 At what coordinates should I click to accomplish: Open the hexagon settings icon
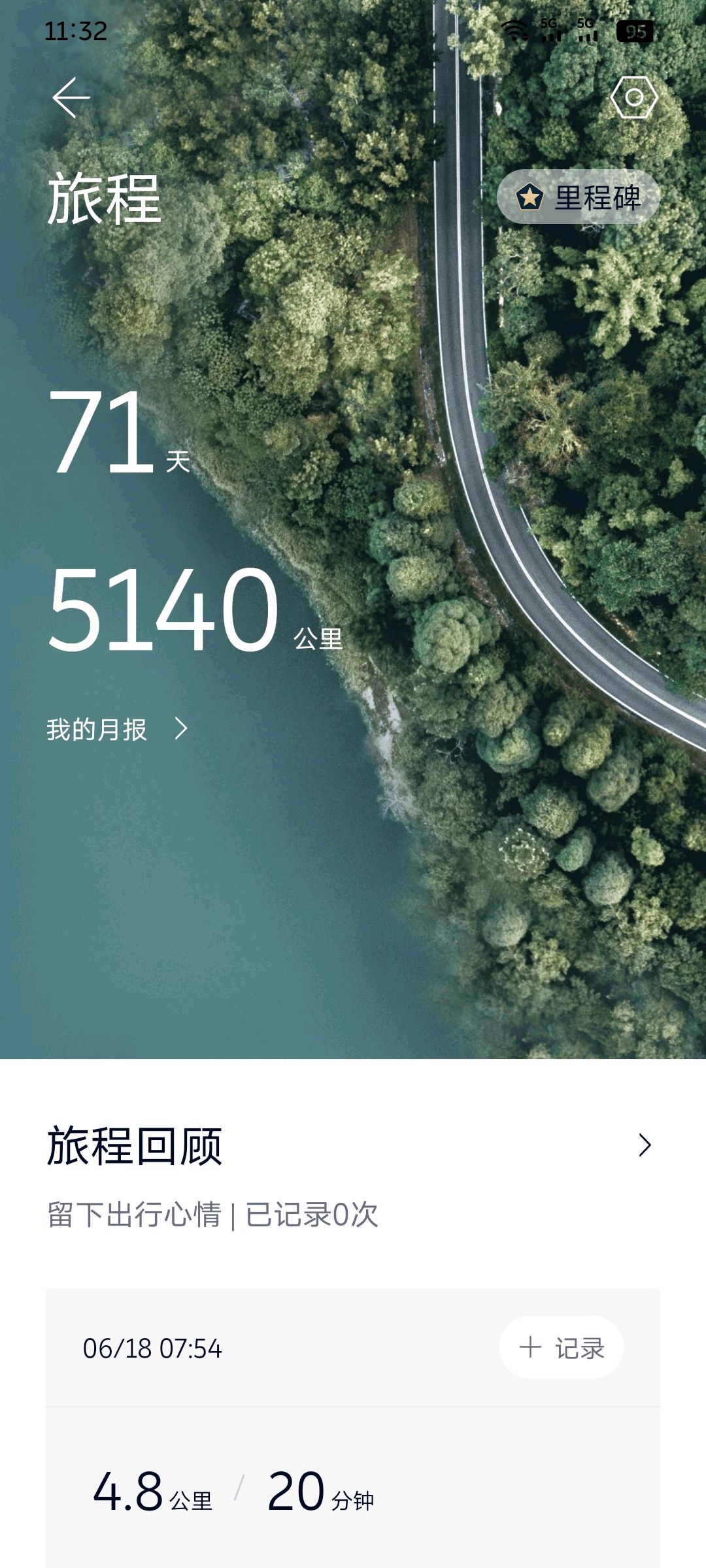pyautogui.click(x=633, y=98)
